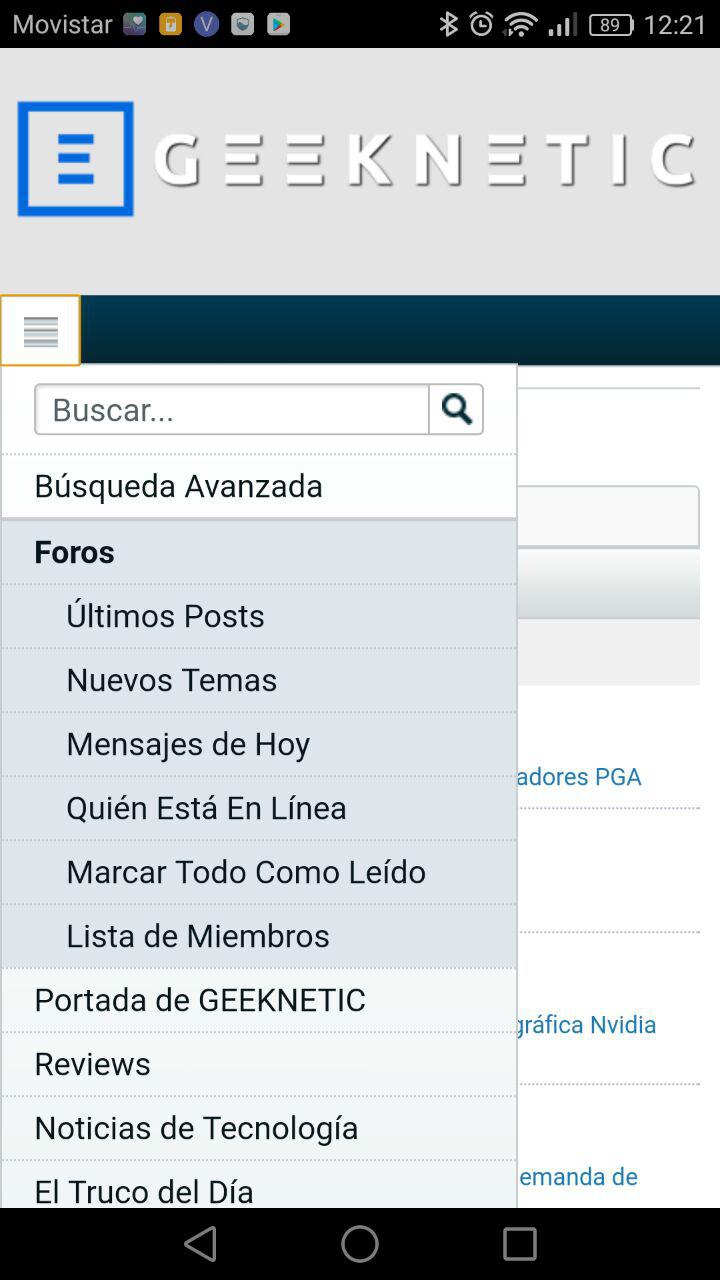
Task: Go to Últimos Posts
Action: (x=165, y=616)
